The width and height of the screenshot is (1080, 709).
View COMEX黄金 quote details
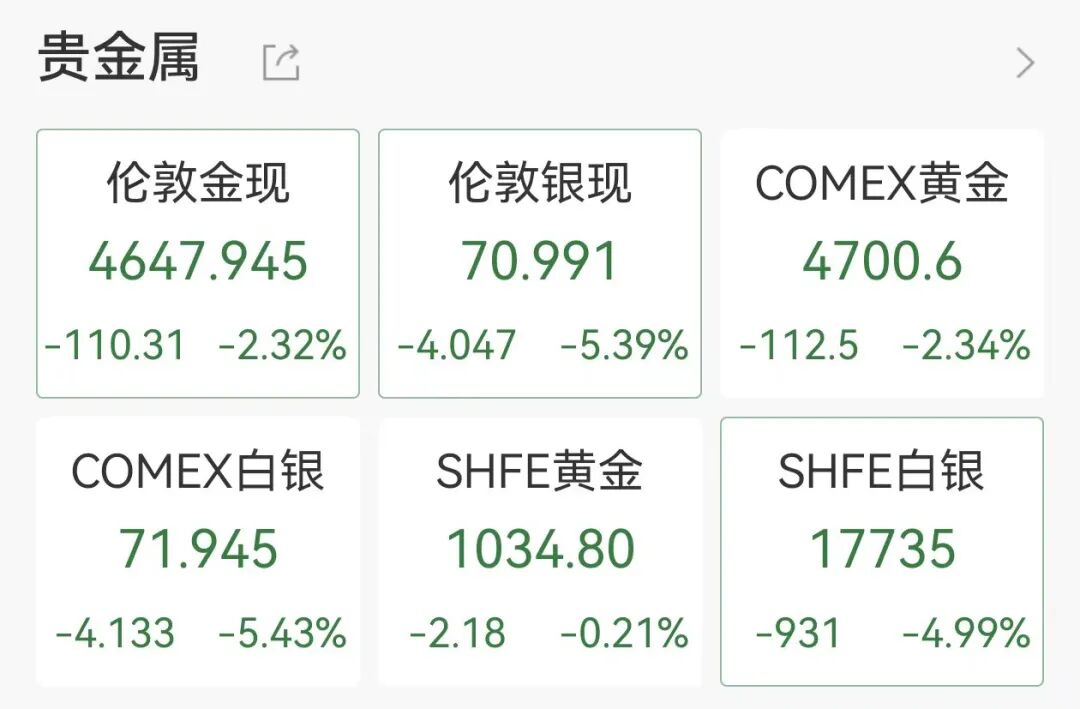point(882,264)
